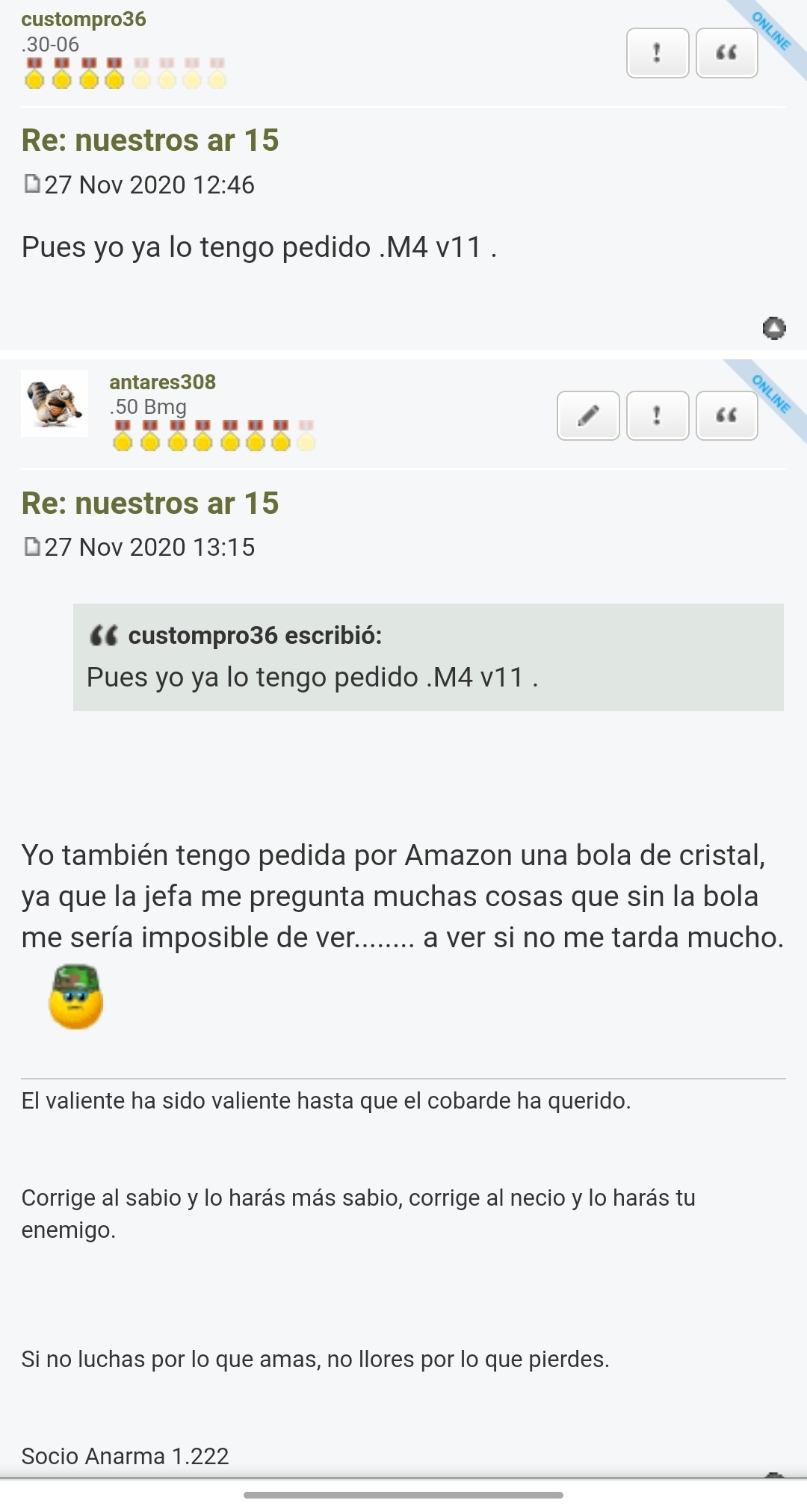Quote custompro36's post in a reply
The height and width of the screenshot is (1512, 807).
[x=726, y=53]
